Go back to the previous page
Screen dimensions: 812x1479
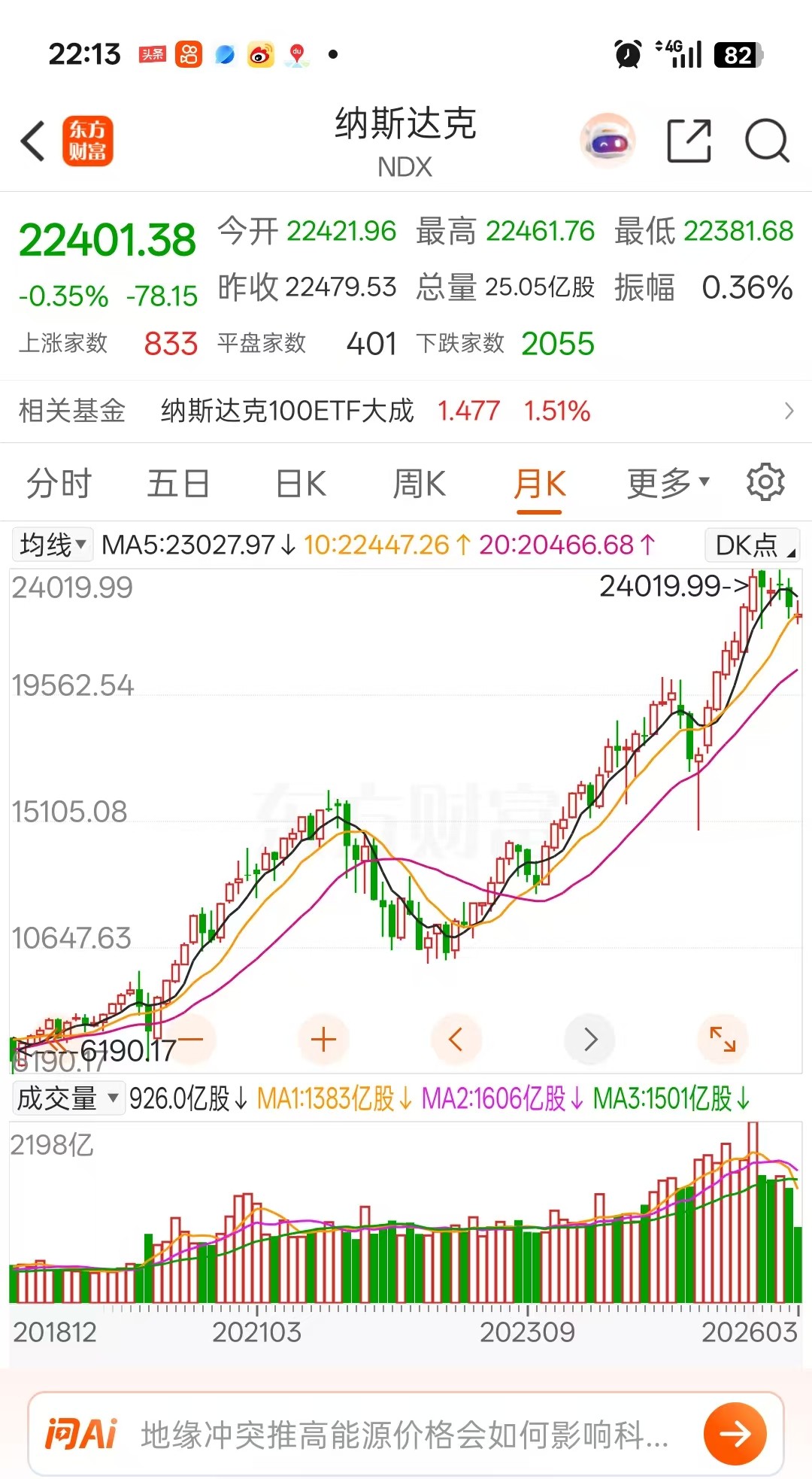[x=33, y=141]
